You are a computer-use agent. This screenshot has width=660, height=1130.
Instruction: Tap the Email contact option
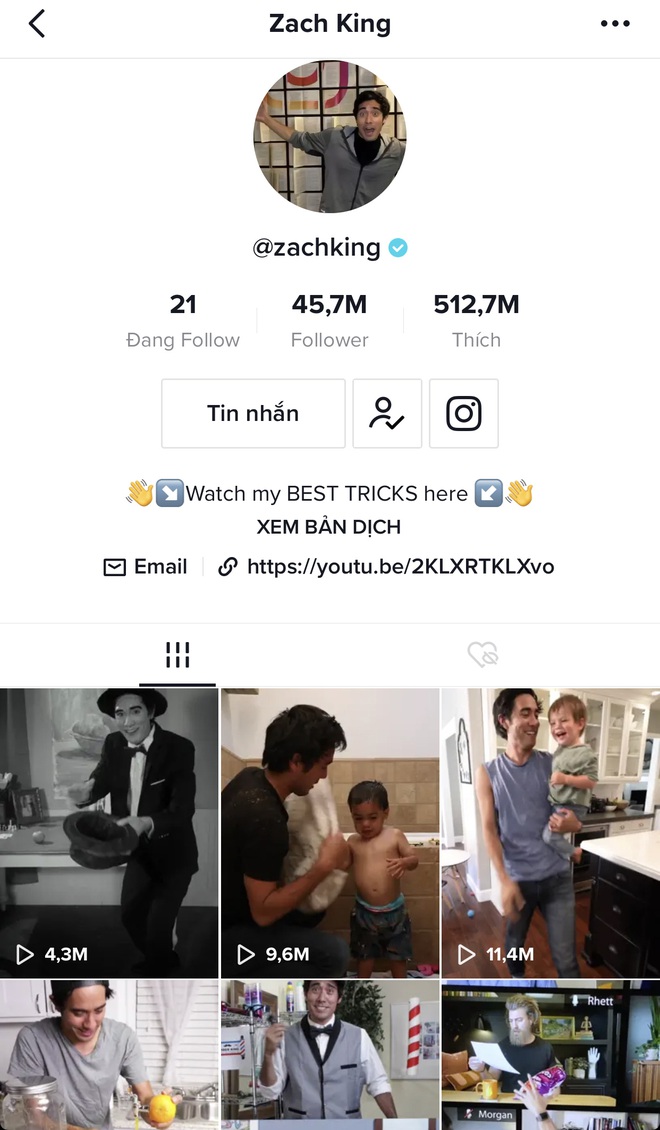[x=146, y=567]
